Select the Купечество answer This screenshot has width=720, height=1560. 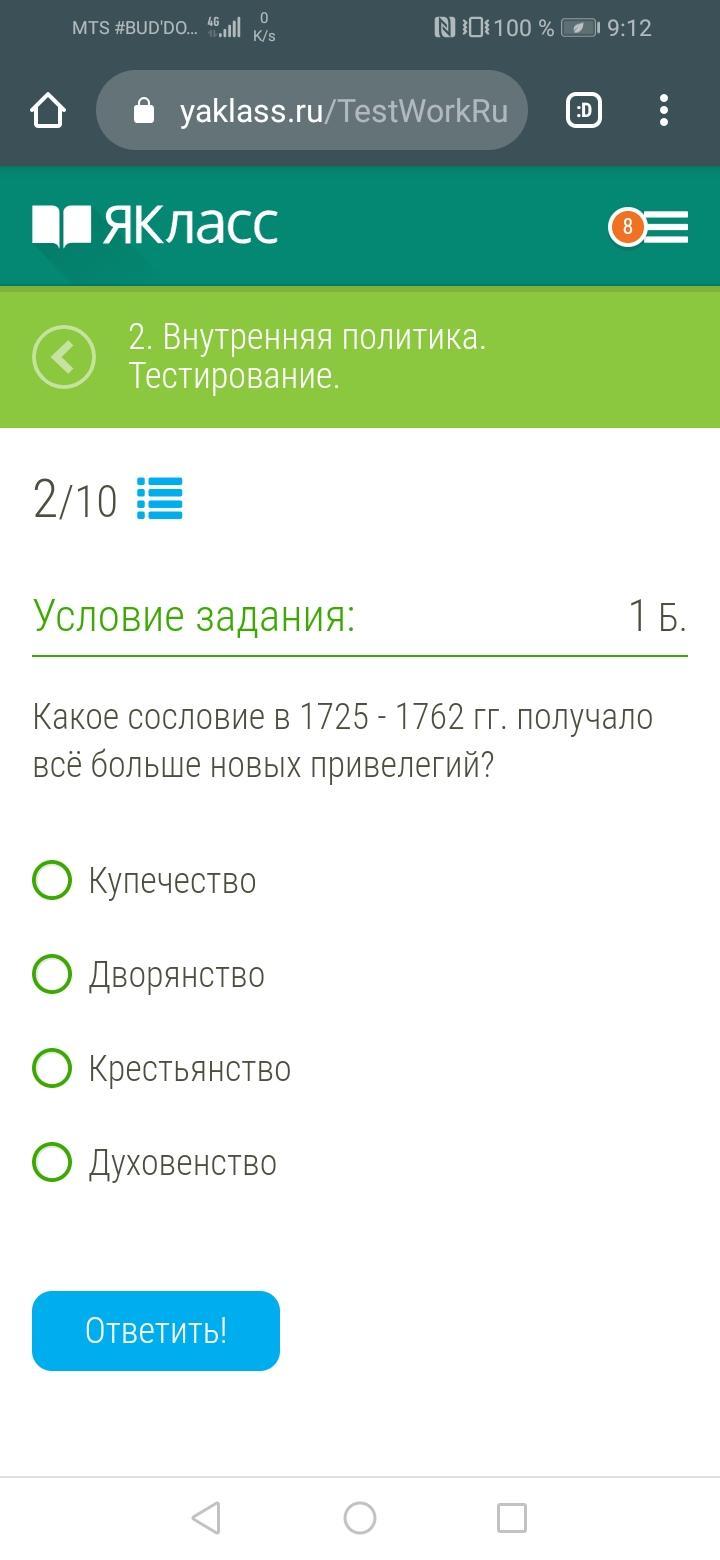point(145,880)
